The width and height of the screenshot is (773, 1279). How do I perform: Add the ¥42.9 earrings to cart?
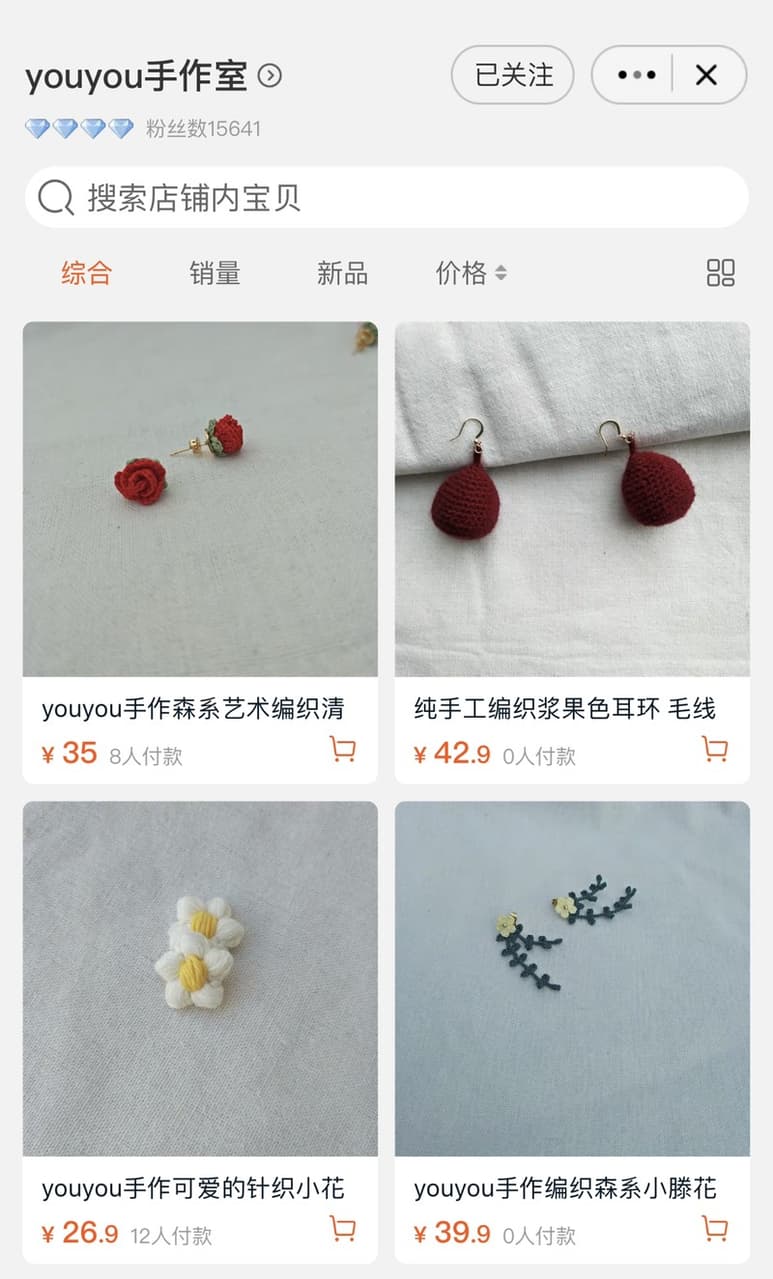715,749
